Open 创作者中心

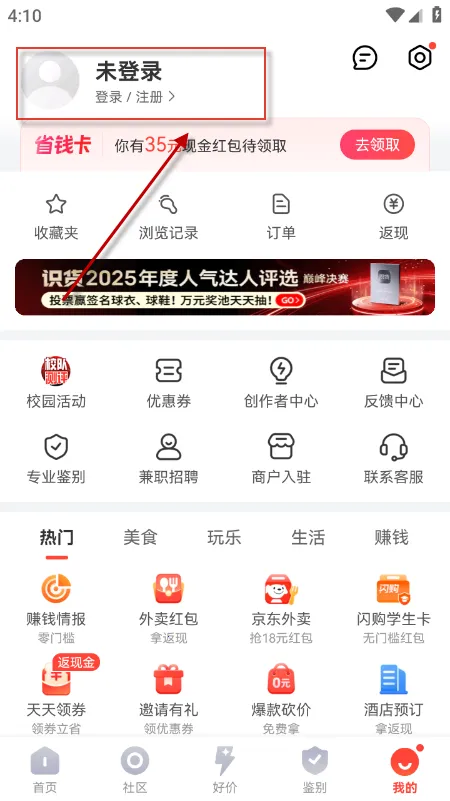point(281,383)
